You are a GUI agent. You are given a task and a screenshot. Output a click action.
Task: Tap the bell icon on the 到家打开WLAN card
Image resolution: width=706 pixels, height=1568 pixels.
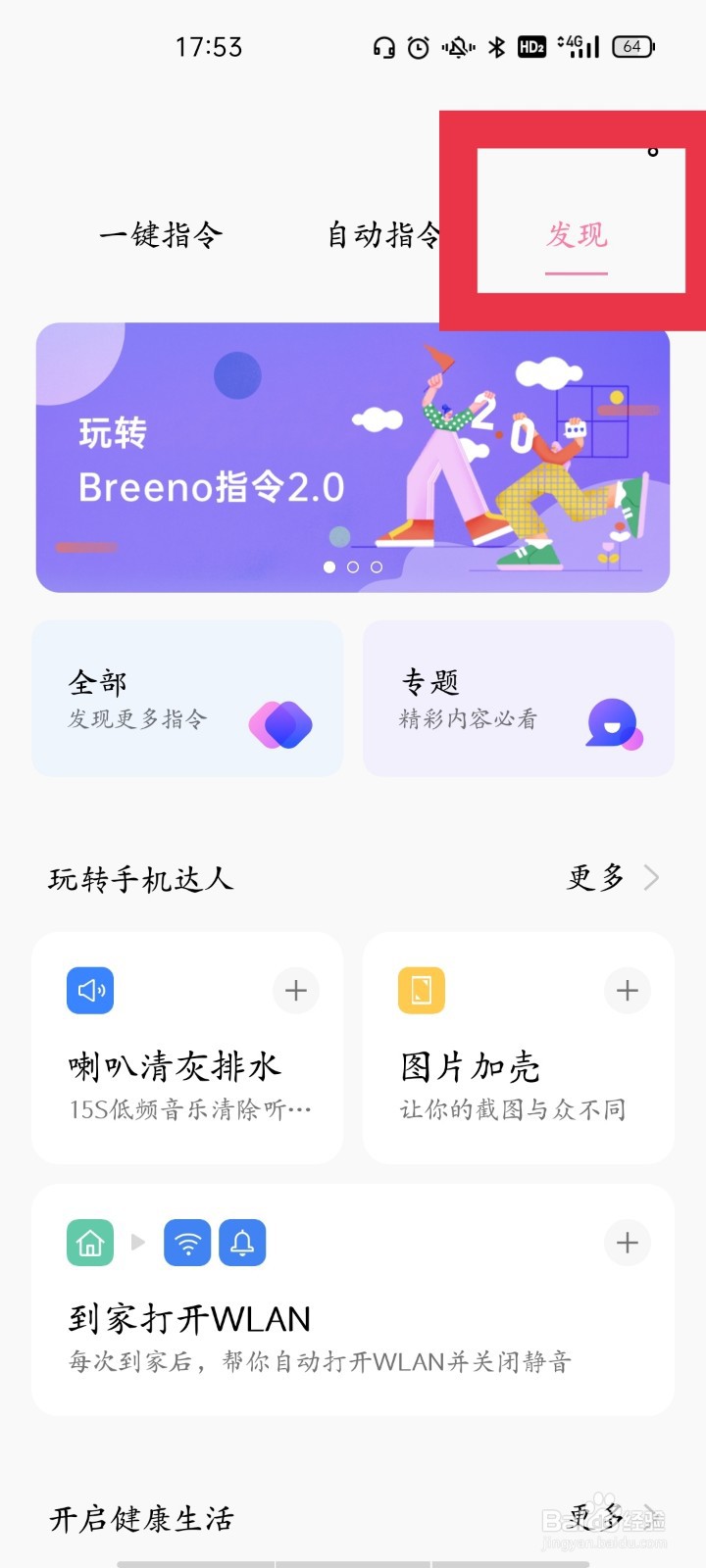coord(242,1242)
